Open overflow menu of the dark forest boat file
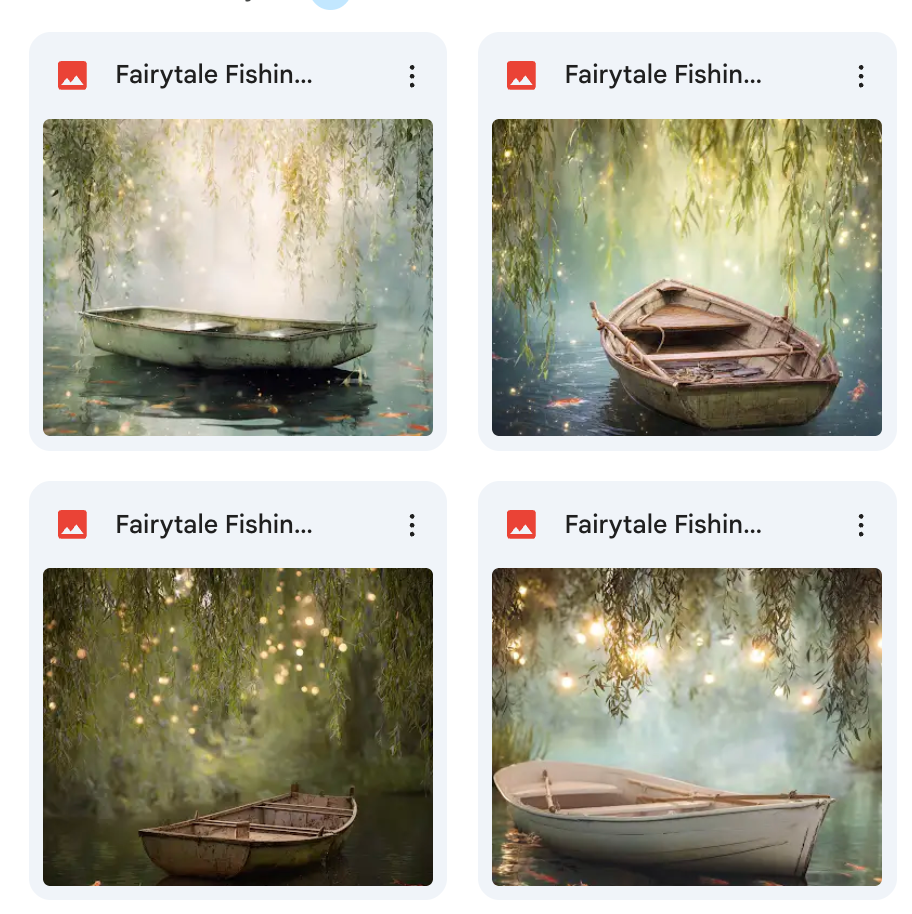 coord(412,525)
